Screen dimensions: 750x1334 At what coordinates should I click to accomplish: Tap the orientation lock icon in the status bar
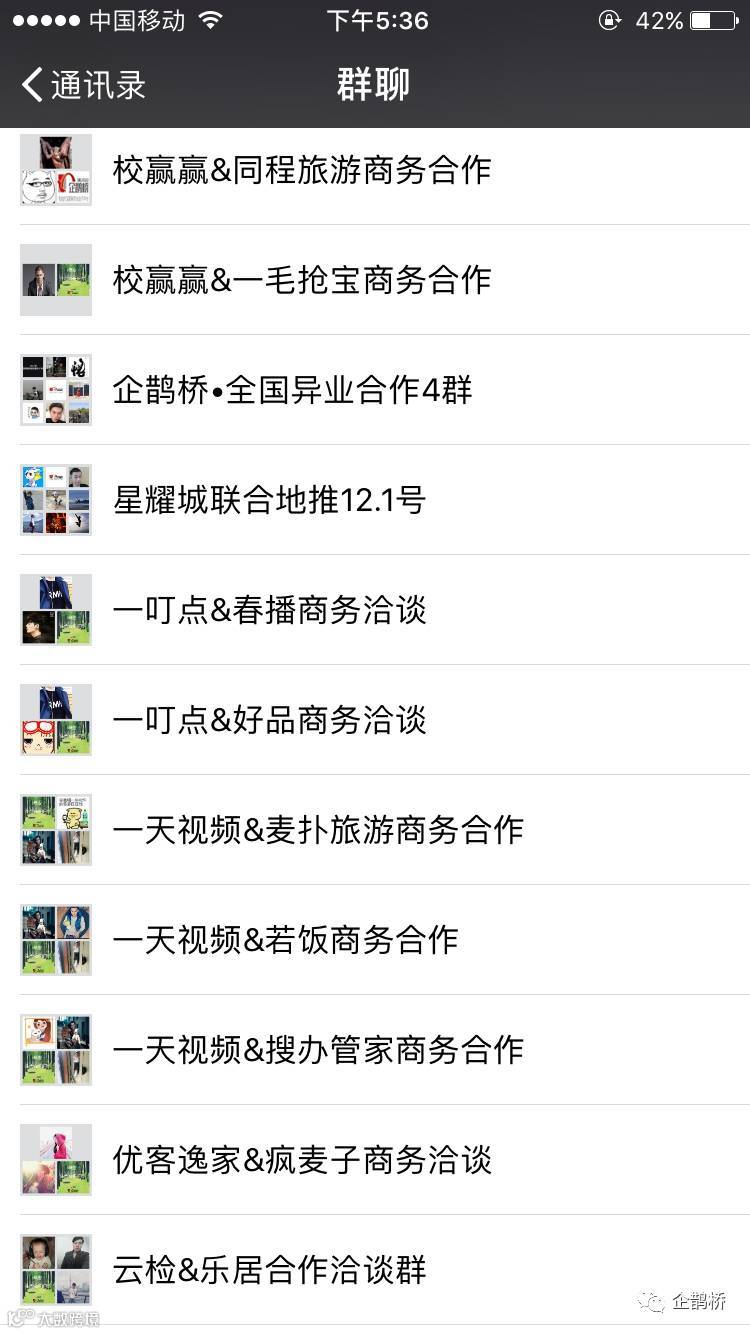(x=610, y=20)
